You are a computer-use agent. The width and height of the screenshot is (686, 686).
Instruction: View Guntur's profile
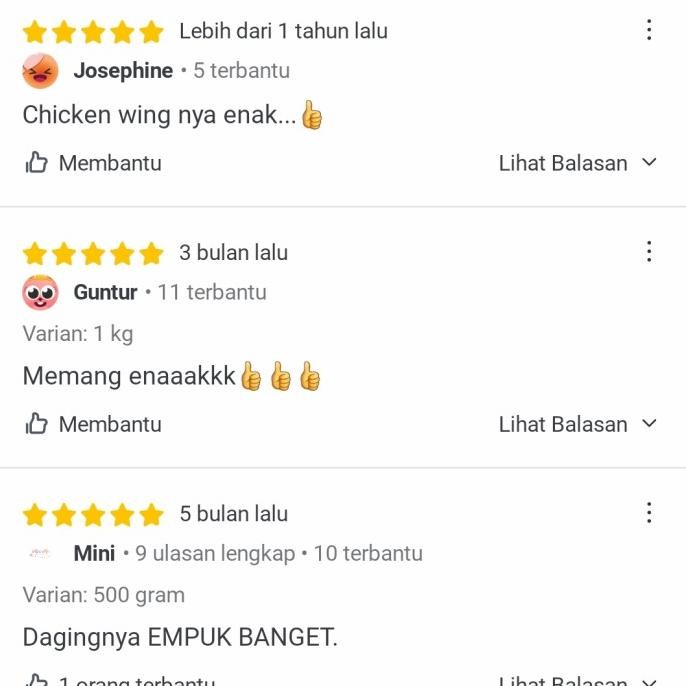coord(105,292)
